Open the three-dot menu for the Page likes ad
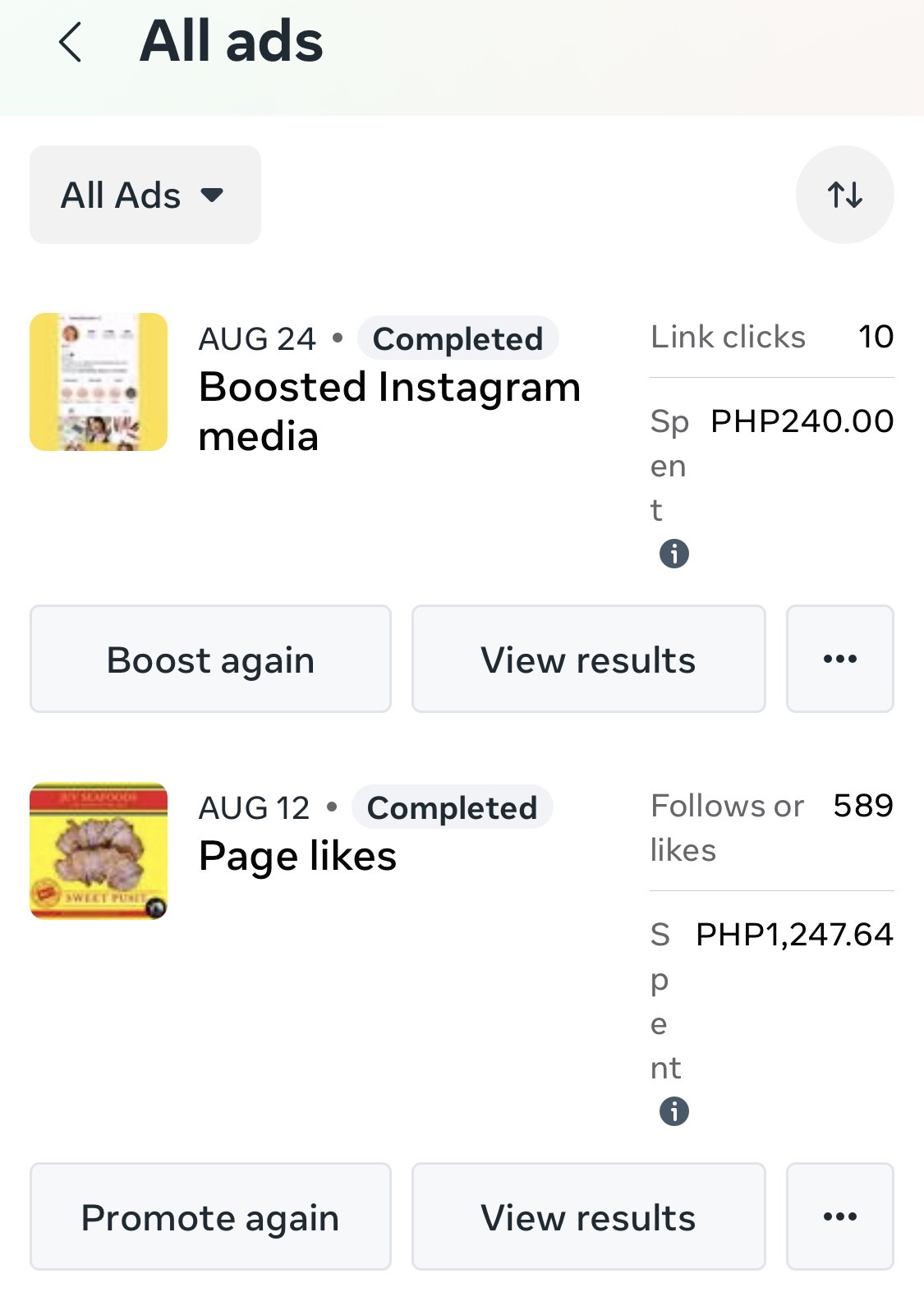This screenshot has width=924, height=1292. pos(839,1216)
